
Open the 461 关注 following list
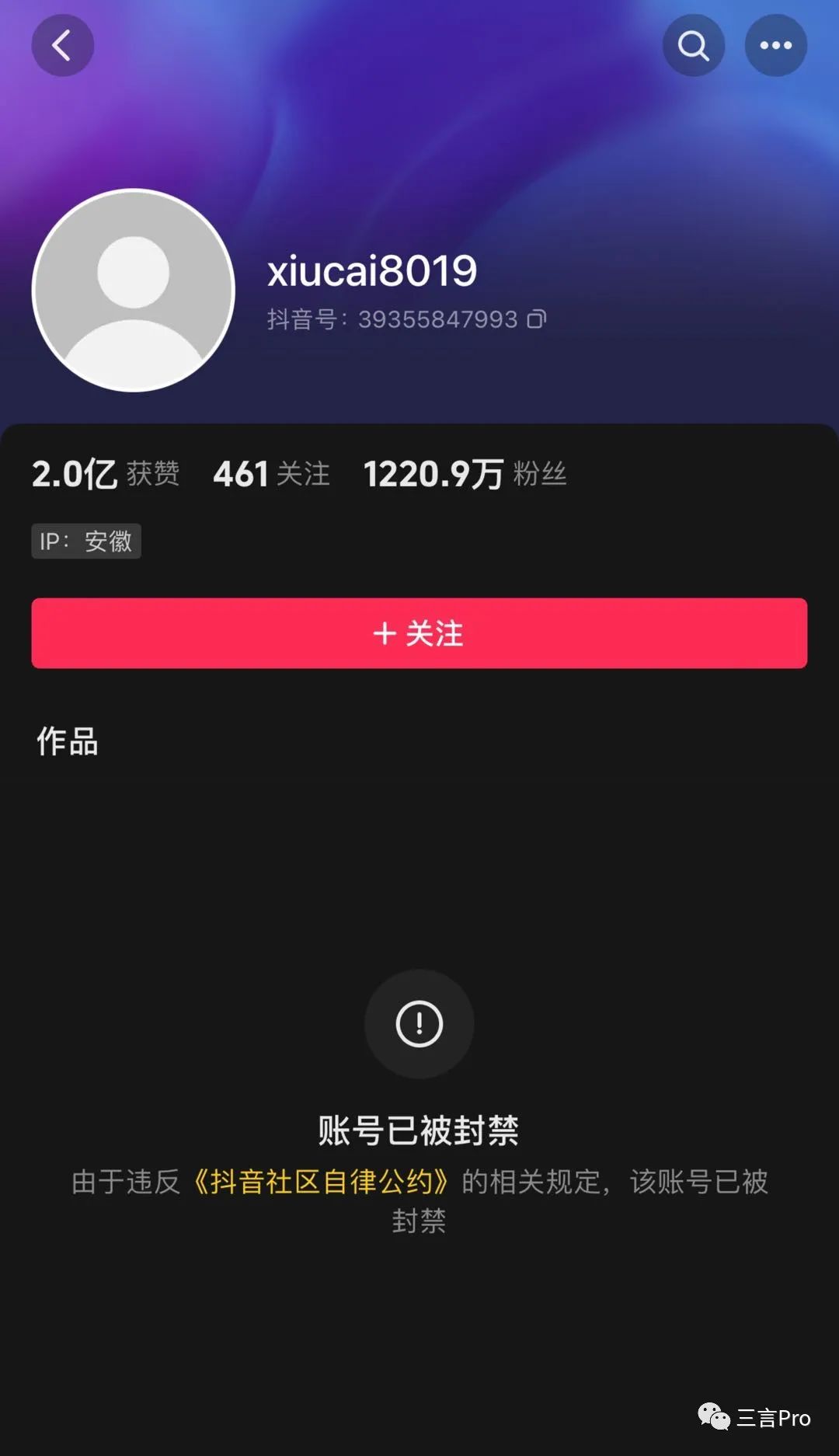pos(271,474)
